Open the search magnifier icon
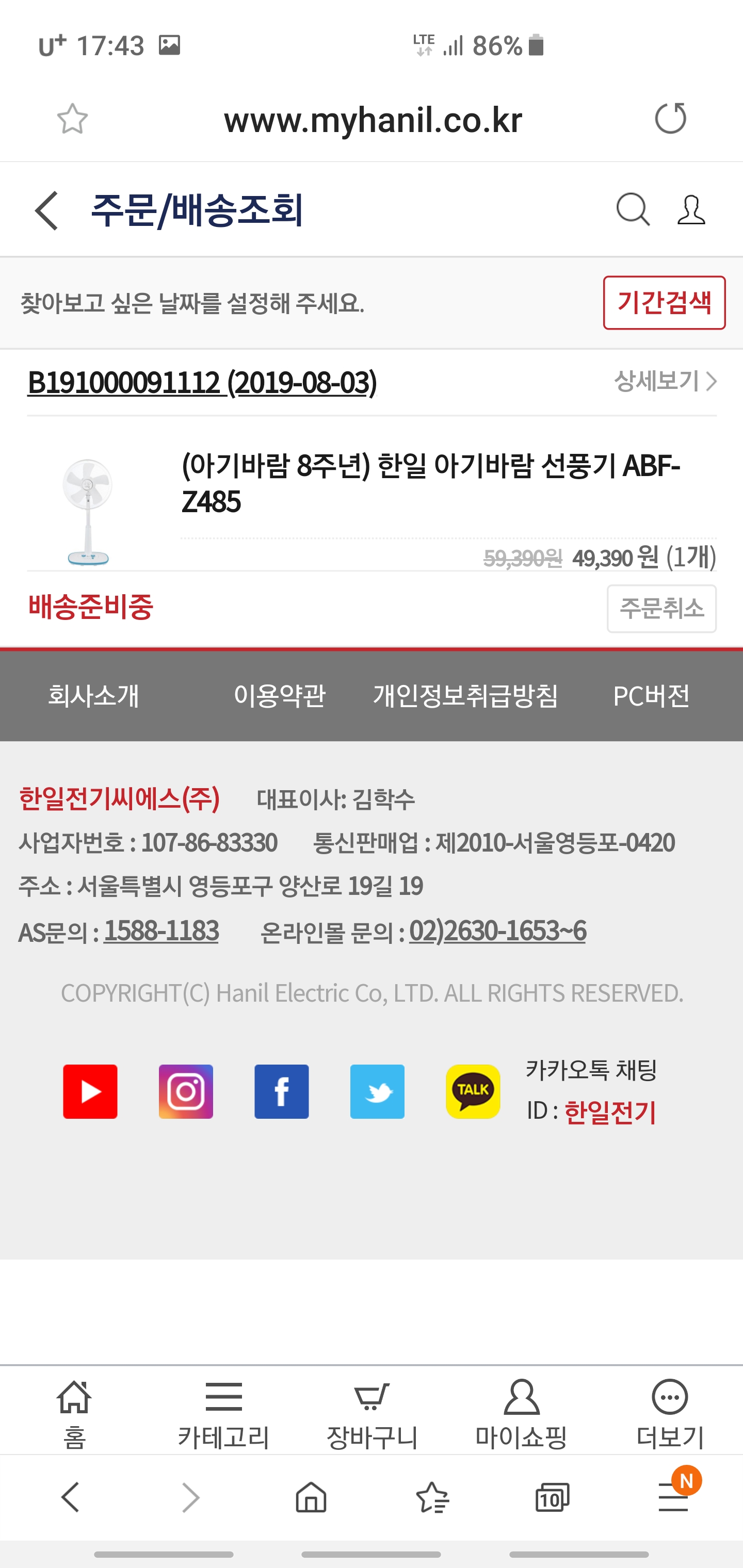 [633, 210]
